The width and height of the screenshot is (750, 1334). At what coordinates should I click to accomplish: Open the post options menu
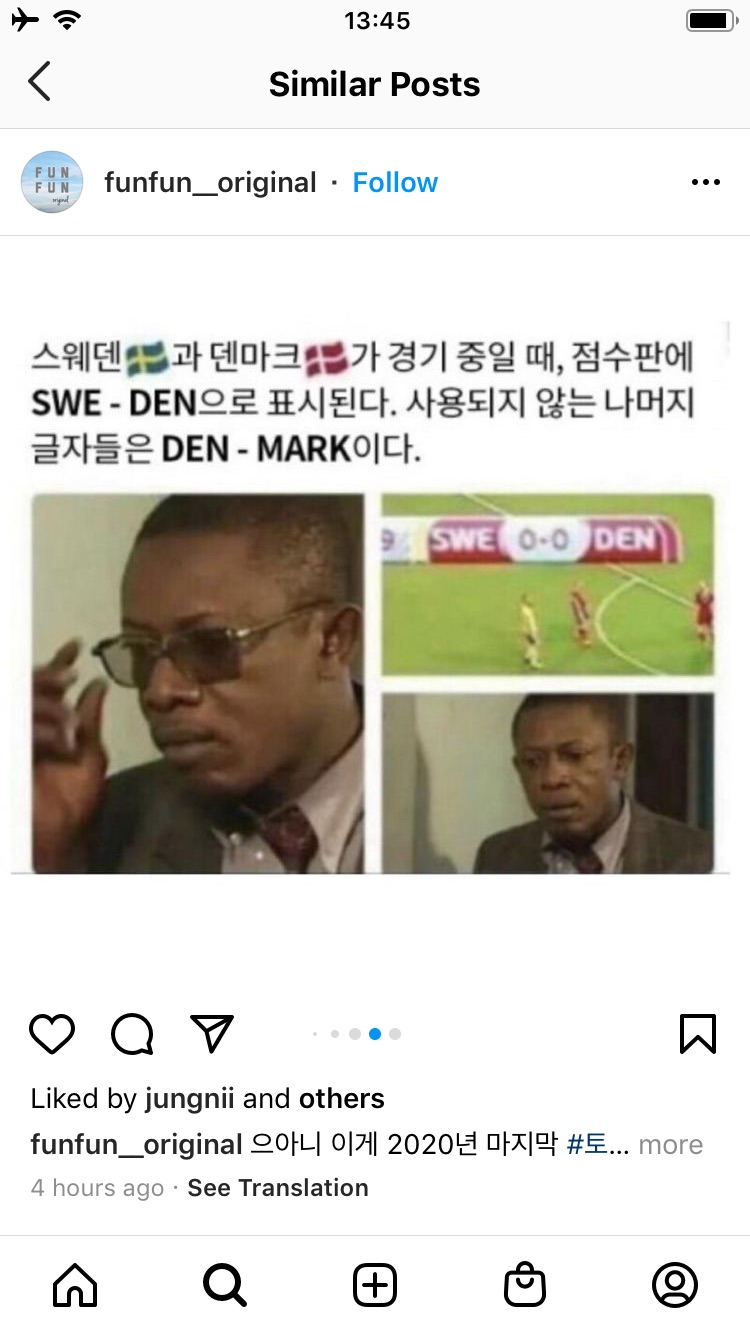pyautogui.click(x=705, y=183)
